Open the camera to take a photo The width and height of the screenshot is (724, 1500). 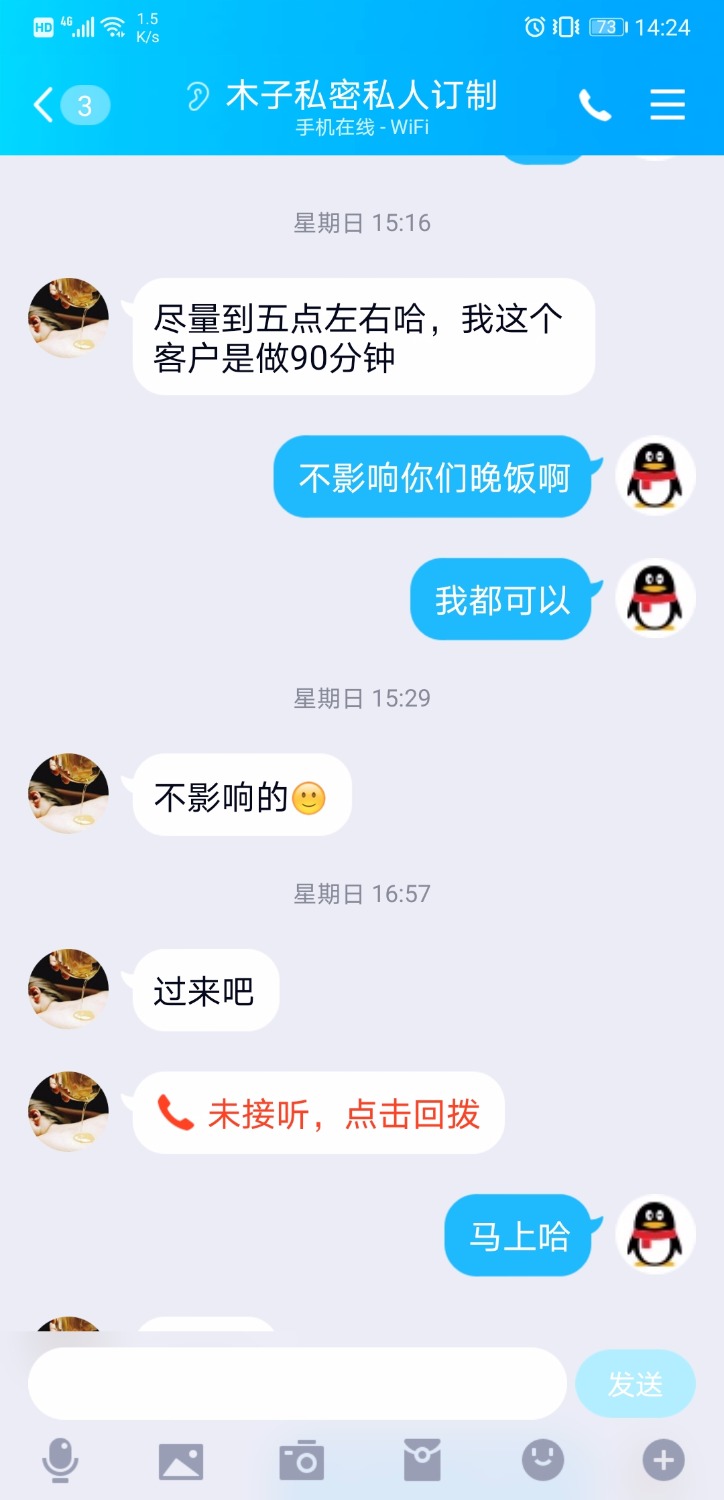coord(302,1459)
